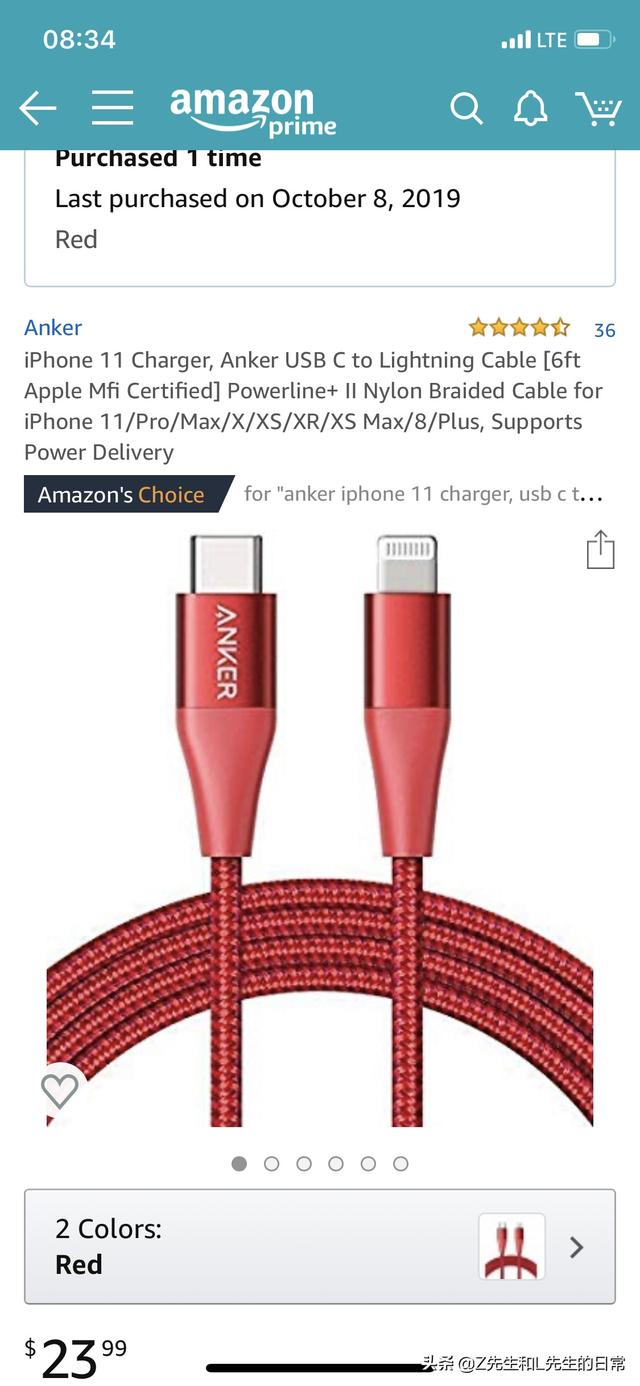Image resolution: width=640 pixels, height=1386 pixels.
Task: Share this Anker cable product
Action: pos(600,550)
